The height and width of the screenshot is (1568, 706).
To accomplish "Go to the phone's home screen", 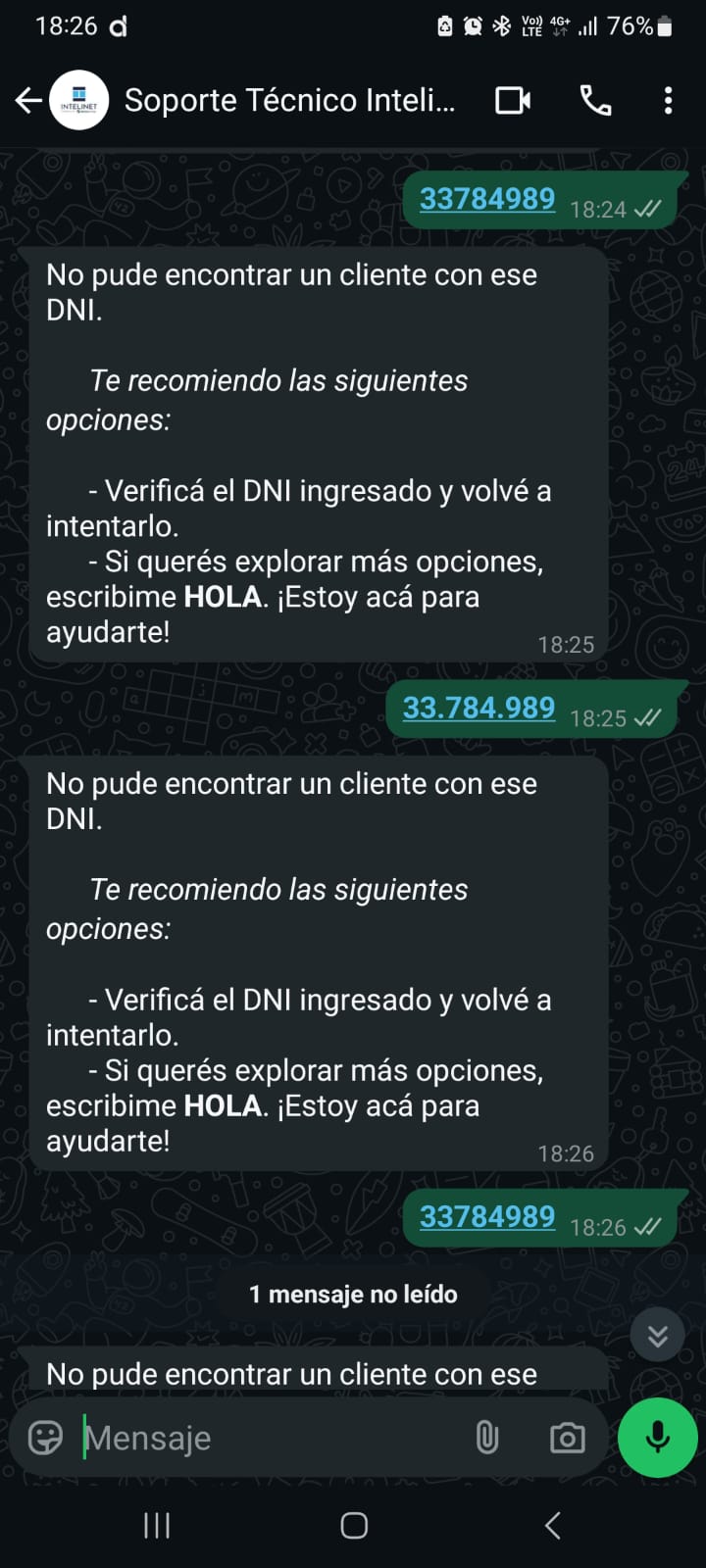I will coord(354,1525).
